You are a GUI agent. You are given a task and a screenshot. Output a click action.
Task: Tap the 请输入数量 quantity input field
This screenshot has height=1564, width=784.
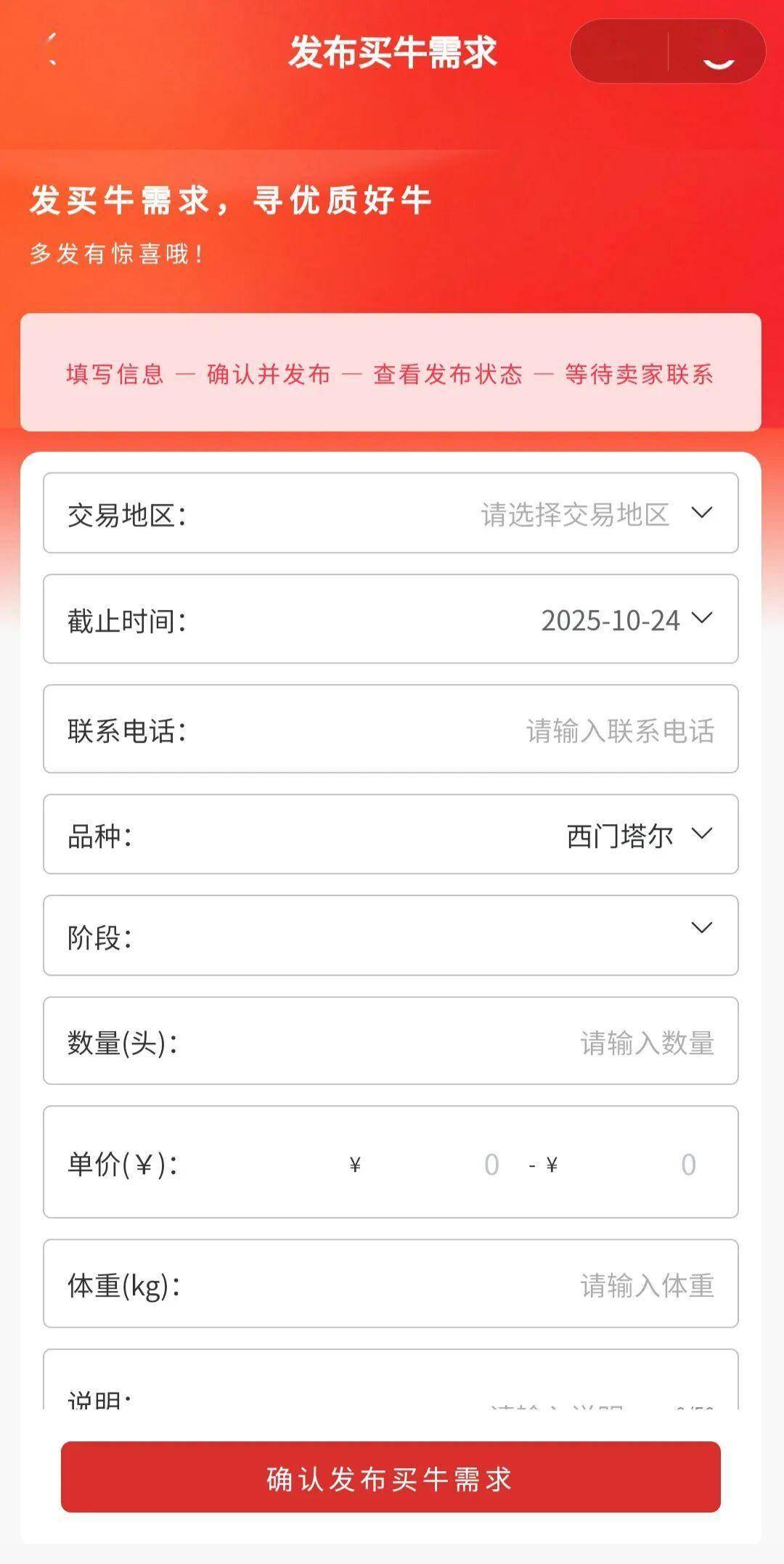[x=646, y=1042]
